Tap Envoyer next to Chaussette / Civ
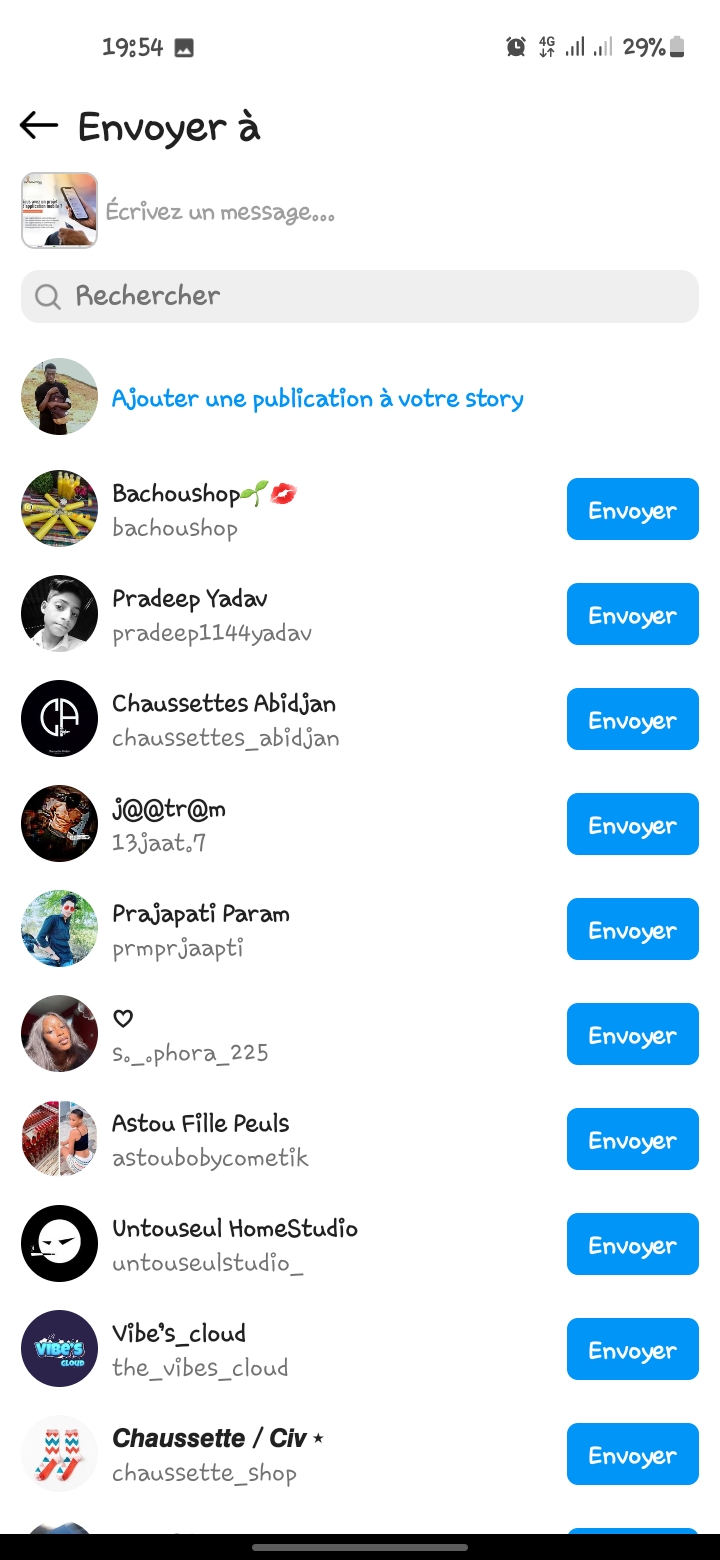This screenshot has height=1560, width=720. tap(632, 1455)
